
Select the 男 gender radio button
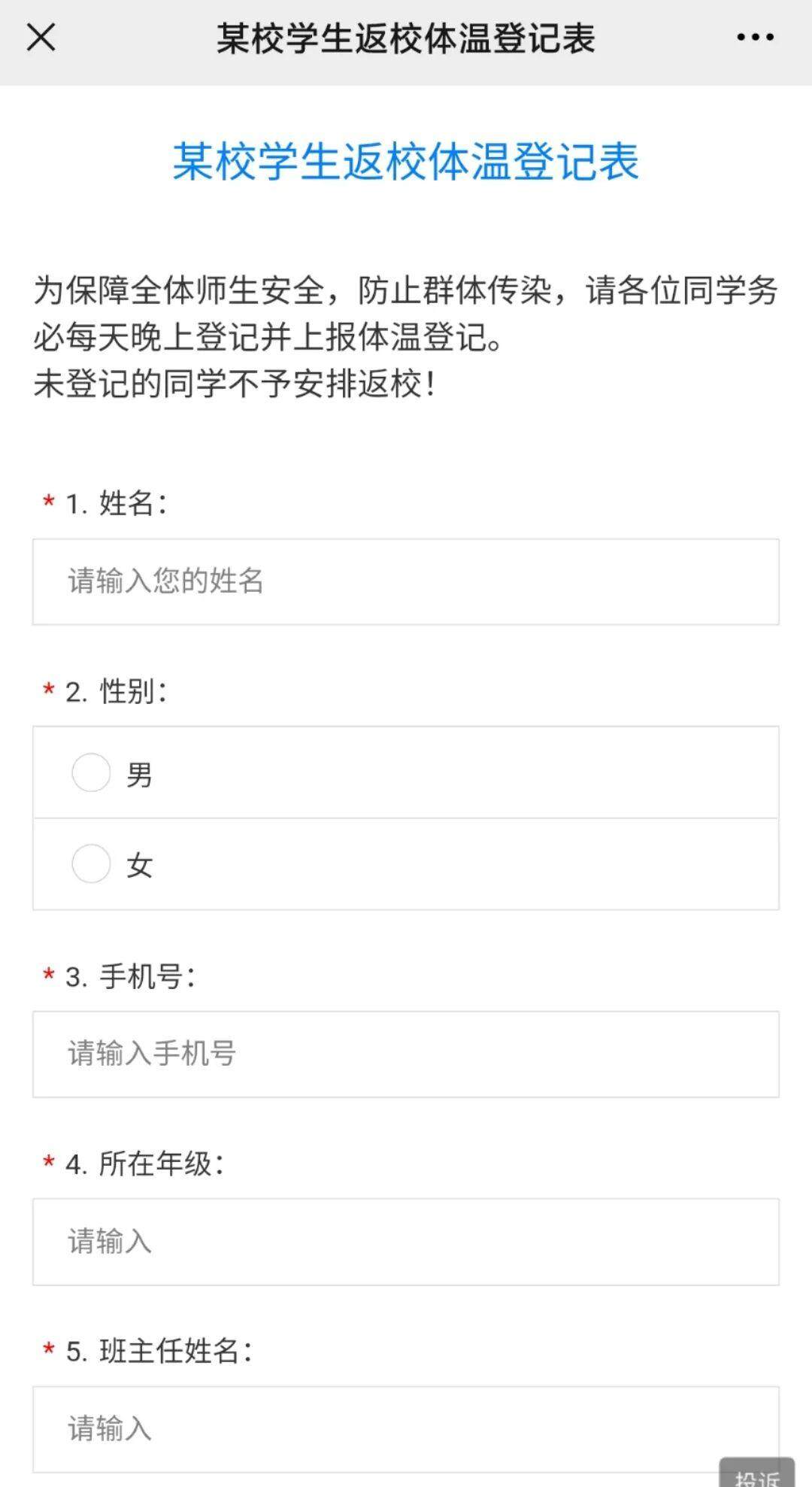click(90, 772)
